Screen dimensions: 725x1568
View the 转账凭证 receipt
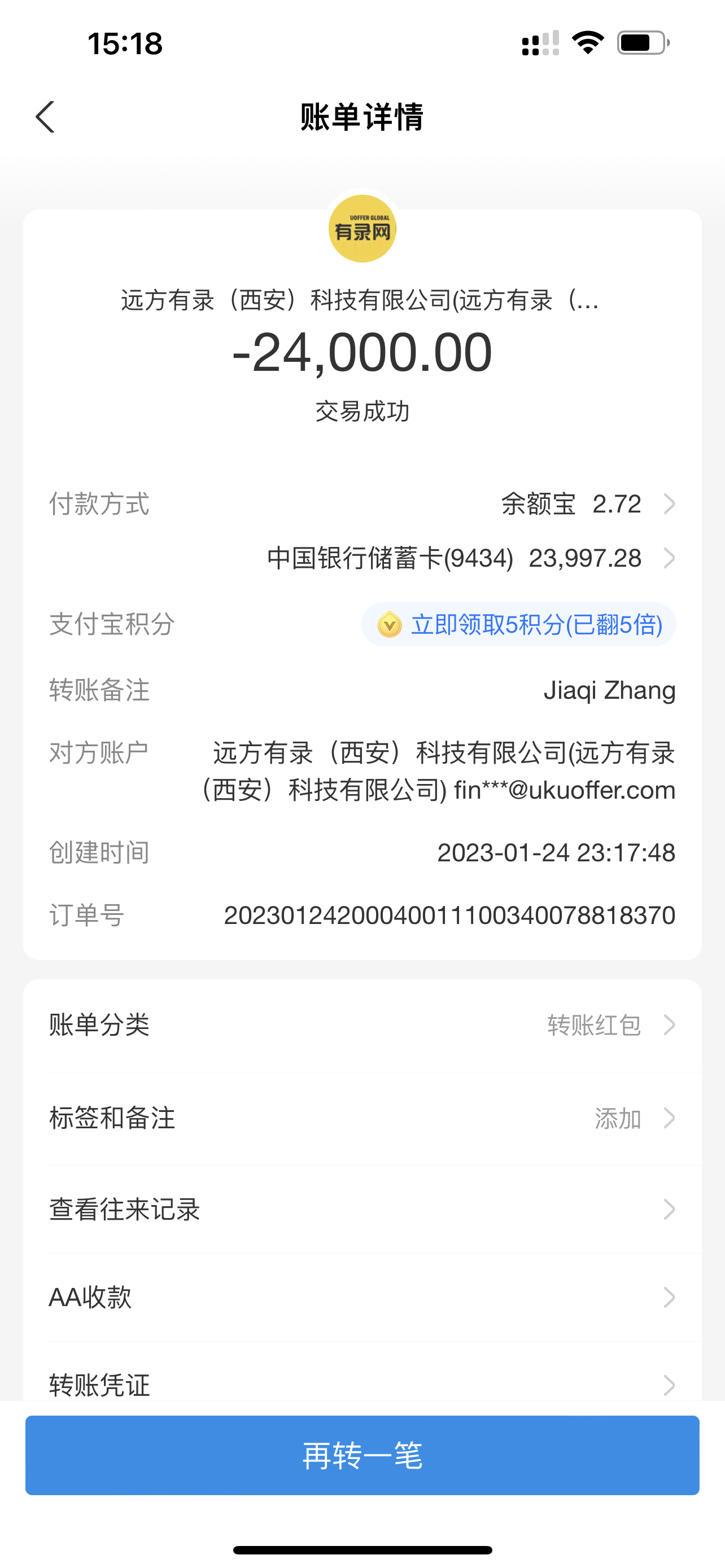(x=362, y=1383)
